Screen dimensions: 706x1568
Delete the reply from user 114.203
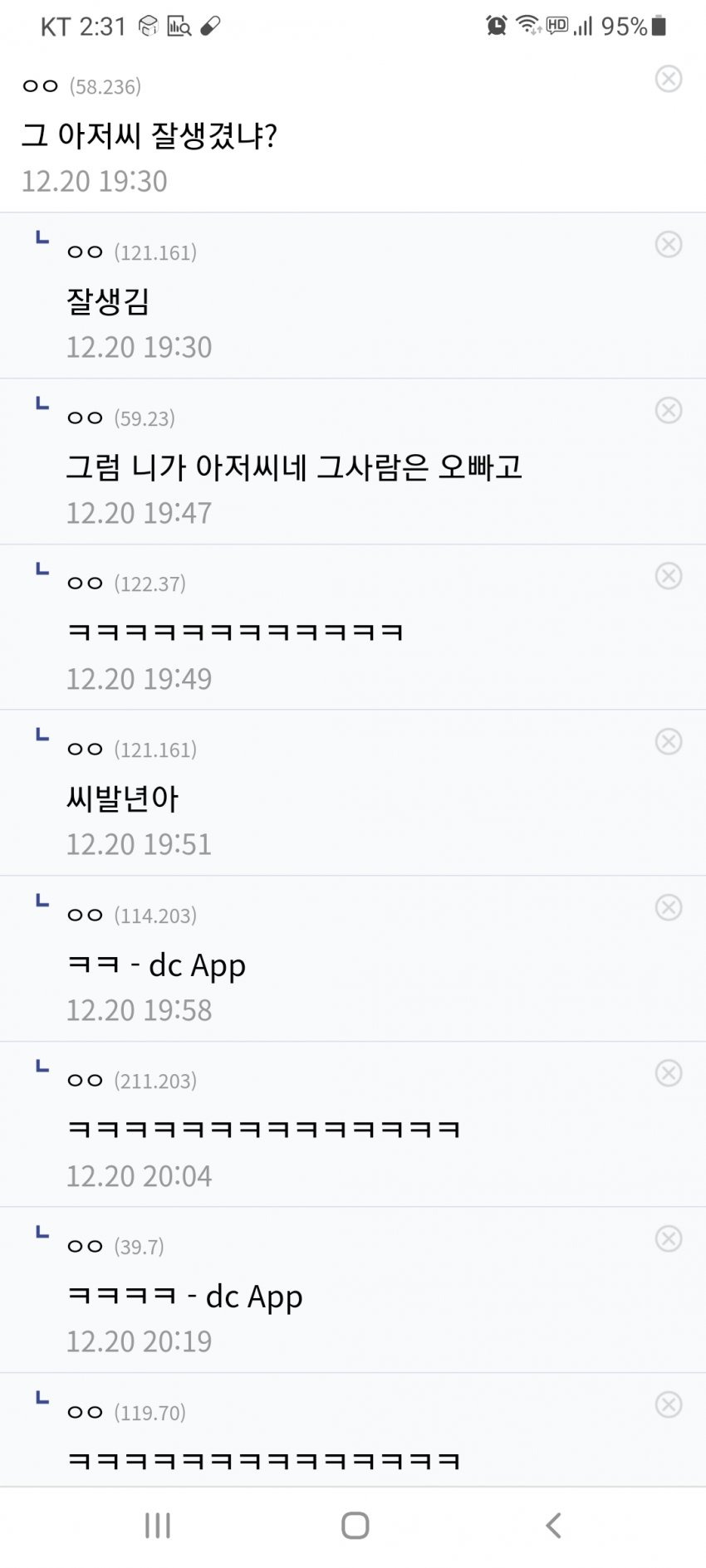point(669,907)
